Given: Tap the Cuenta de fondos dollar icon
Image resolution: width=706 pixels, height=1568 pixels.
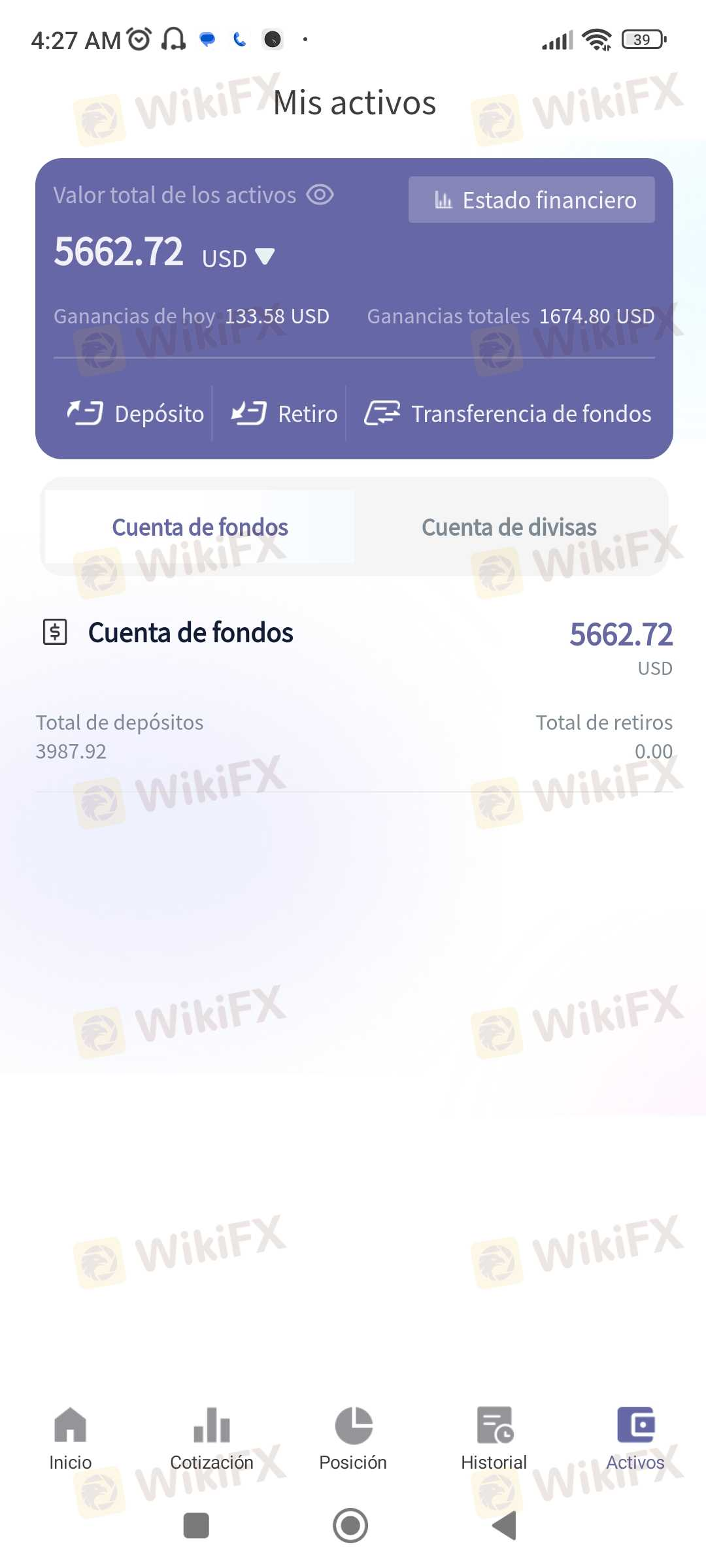Looking at the screenshot, I should pyautogui.click(x=54, y=632).
